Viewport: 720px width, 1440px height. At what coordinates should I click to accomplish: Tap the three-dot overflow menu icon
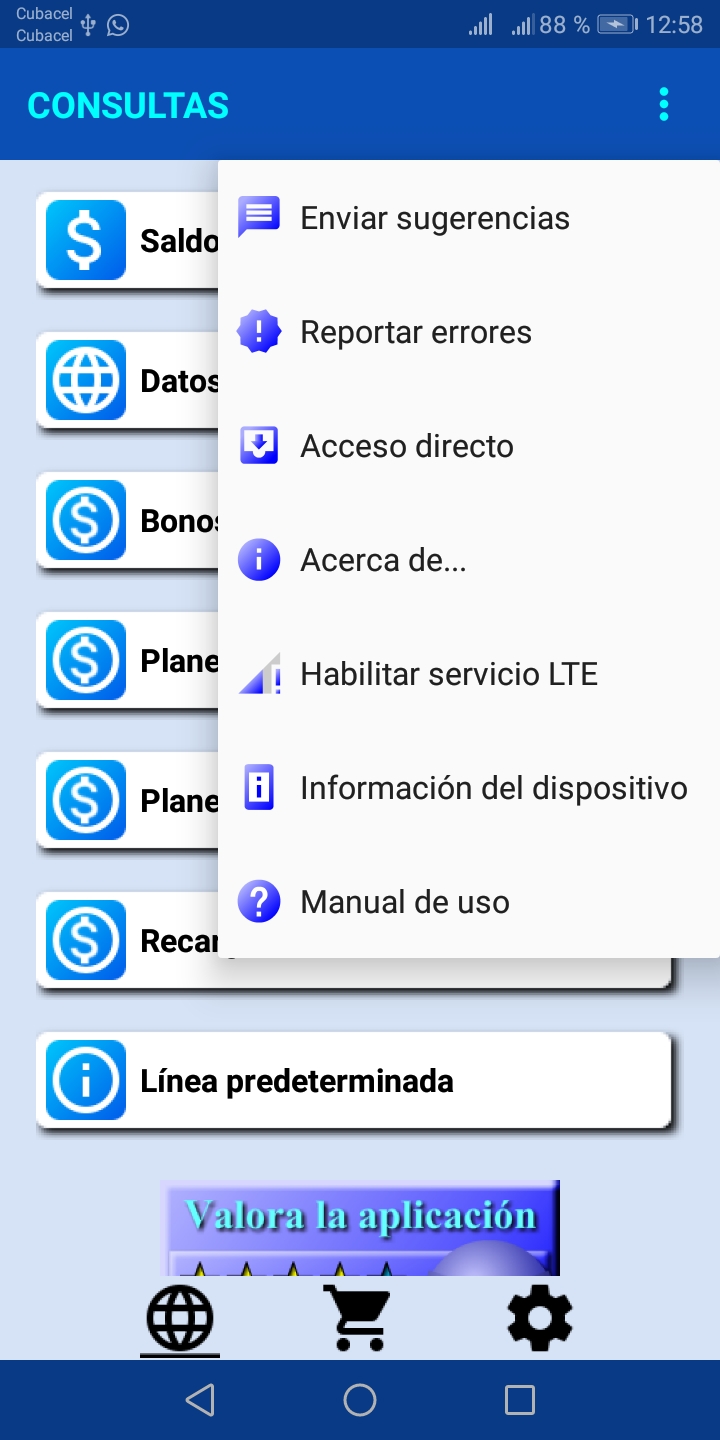click(x=664, y=104)
